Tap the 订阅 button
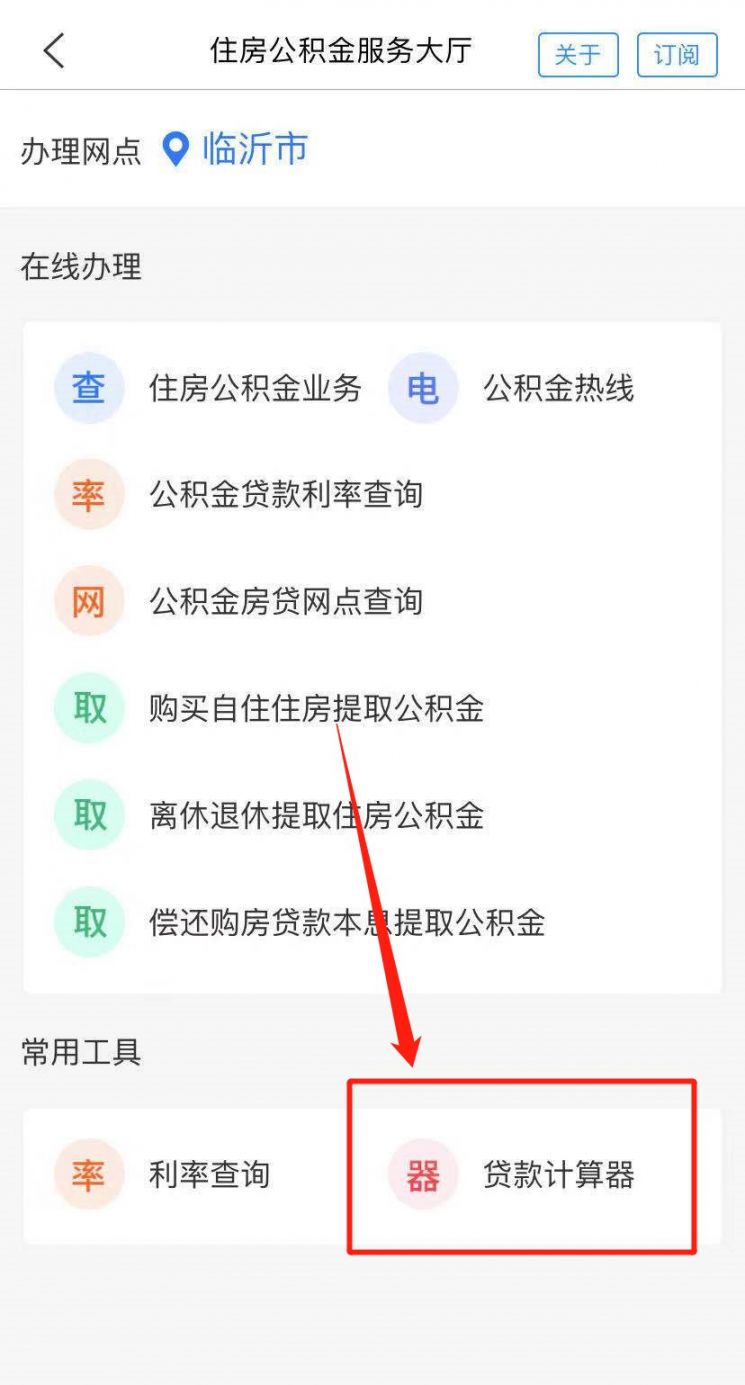 (x=677, y=55)
